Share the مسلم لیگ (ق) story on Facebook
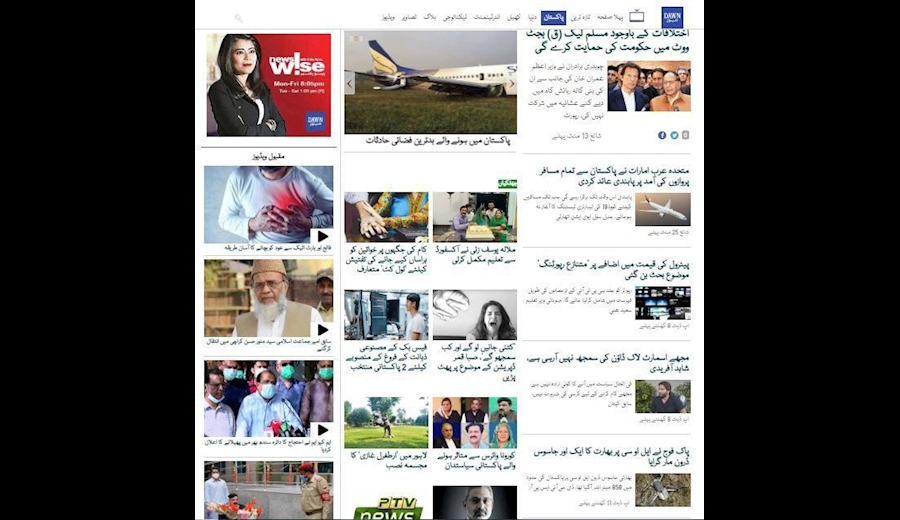This screenshot has height=520, width=900. [662, 135]
